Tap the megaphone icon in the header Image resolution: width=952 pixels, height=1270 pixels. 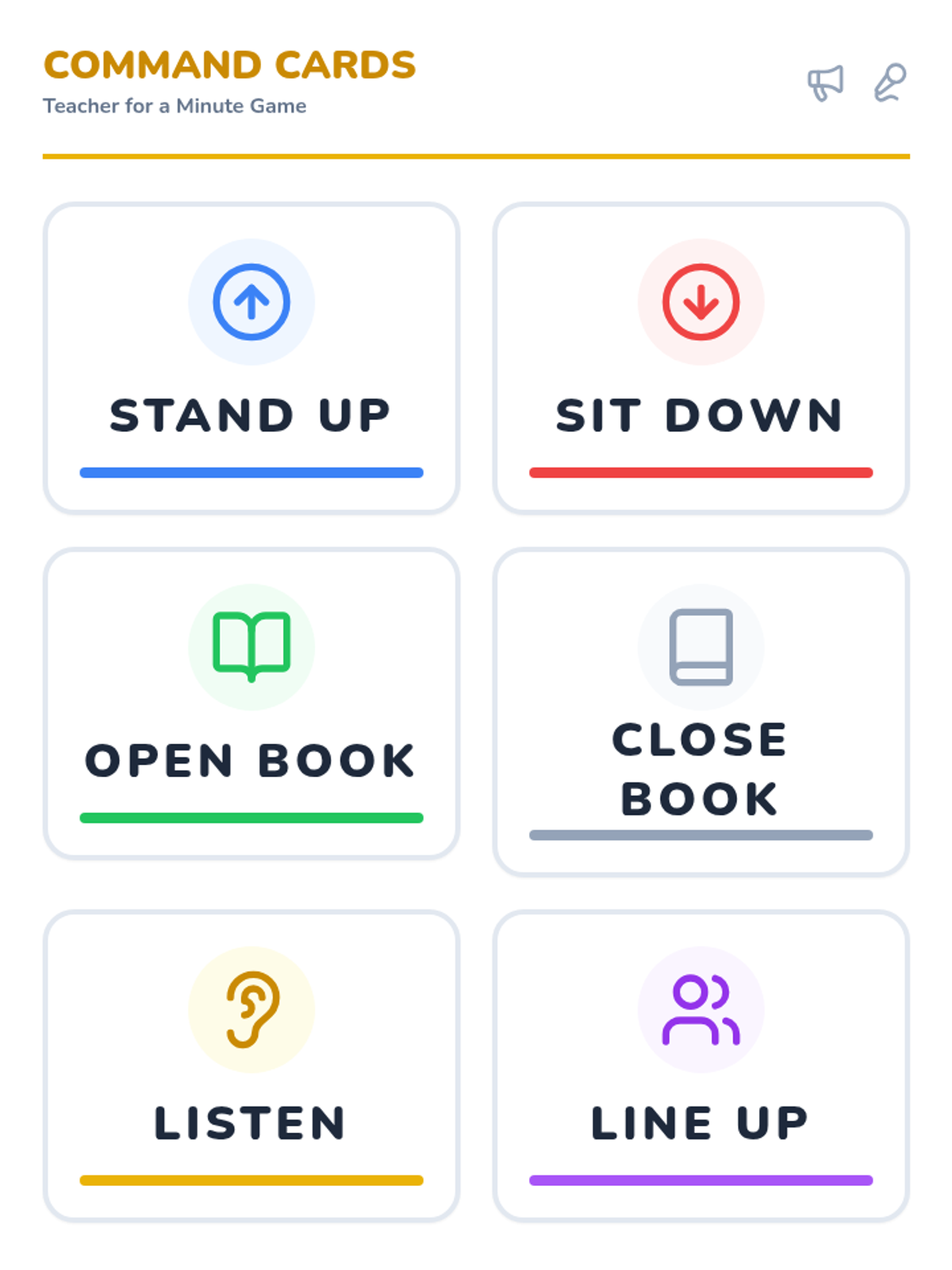tap(826, 83)
